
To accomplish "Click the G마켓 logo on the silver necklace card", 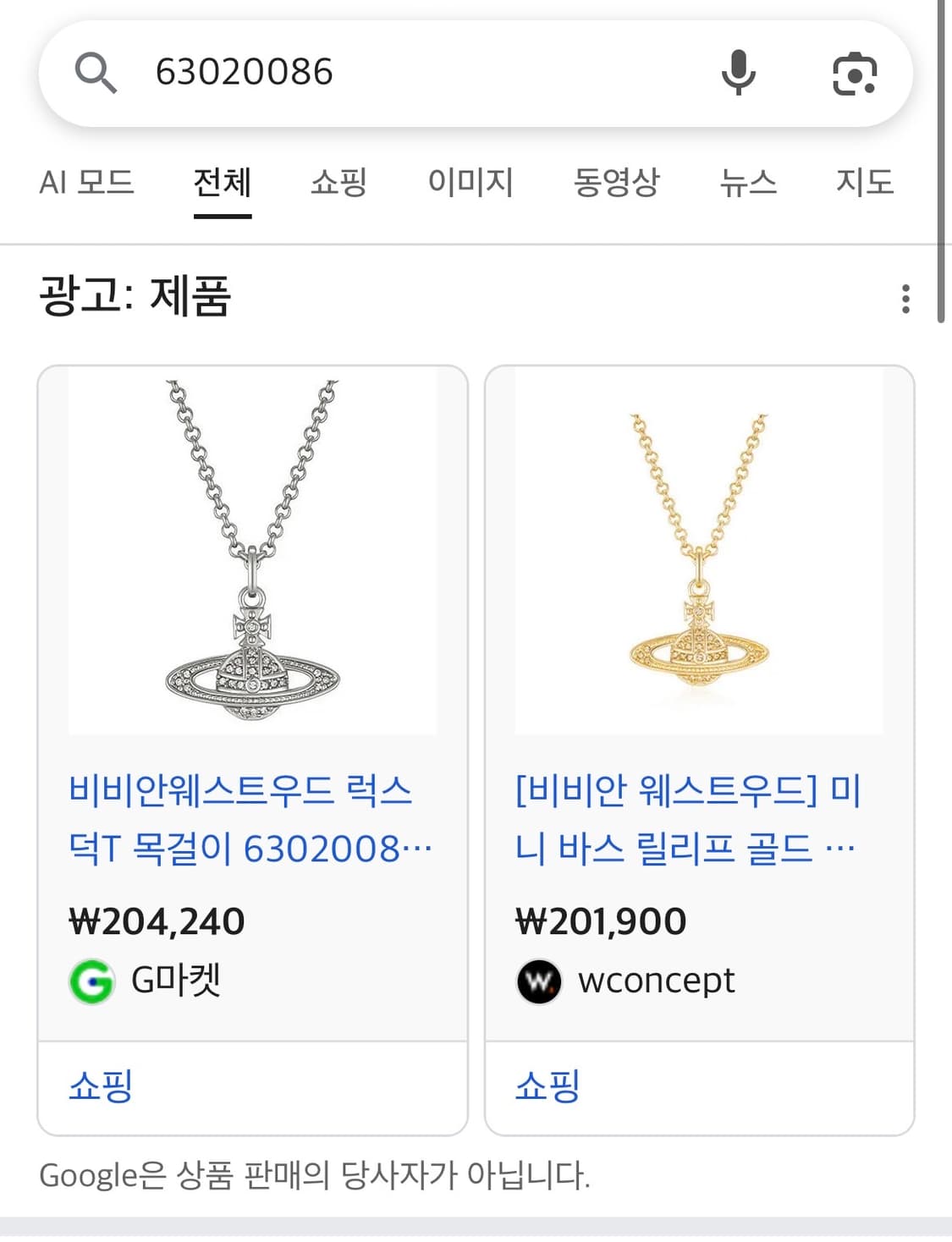I will pyautogui.click(x=92, y=981).
